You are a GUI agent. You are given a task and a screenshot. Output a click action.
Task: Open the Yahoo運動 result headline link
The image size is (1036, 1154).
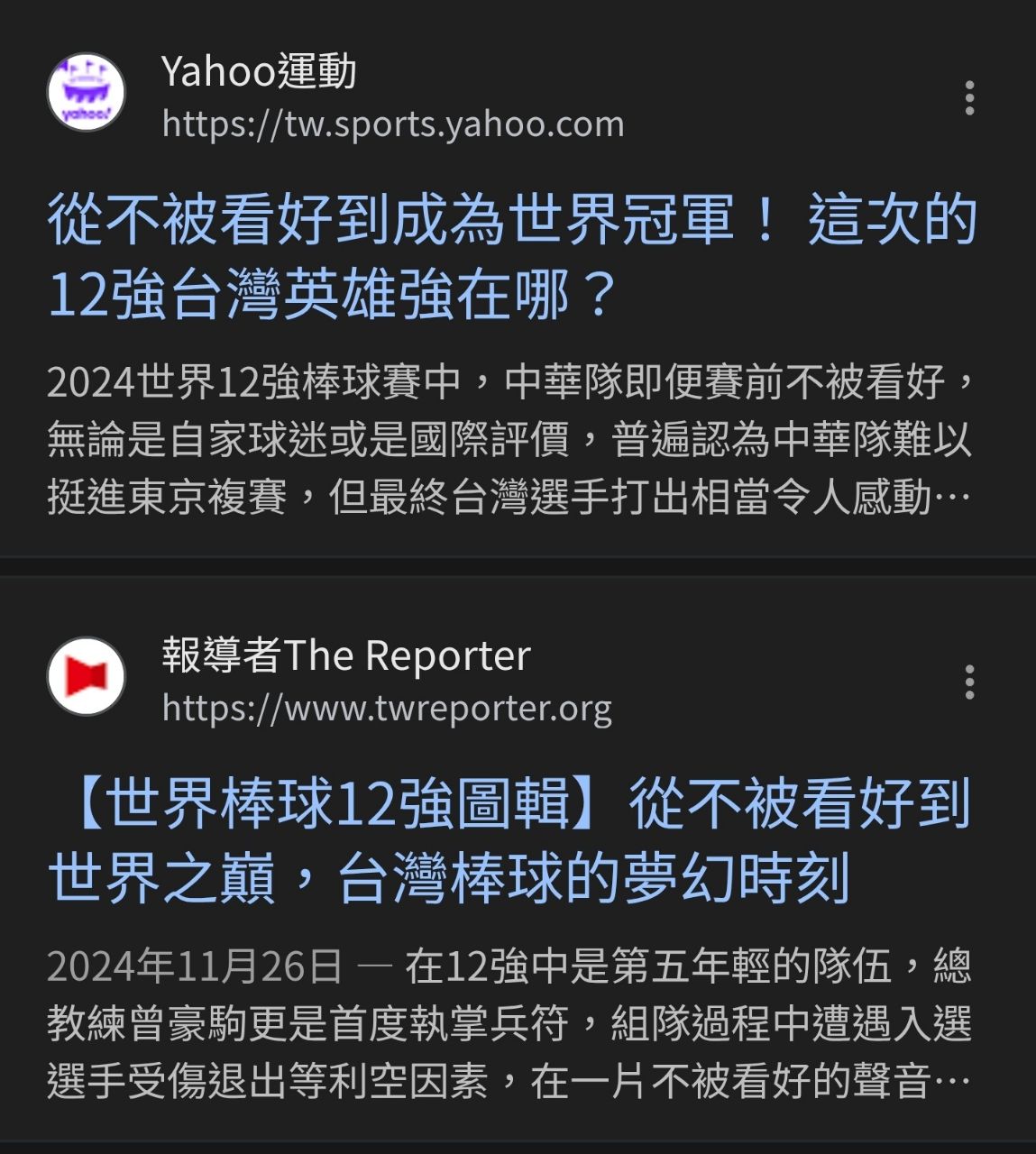[x=511, y=257]
